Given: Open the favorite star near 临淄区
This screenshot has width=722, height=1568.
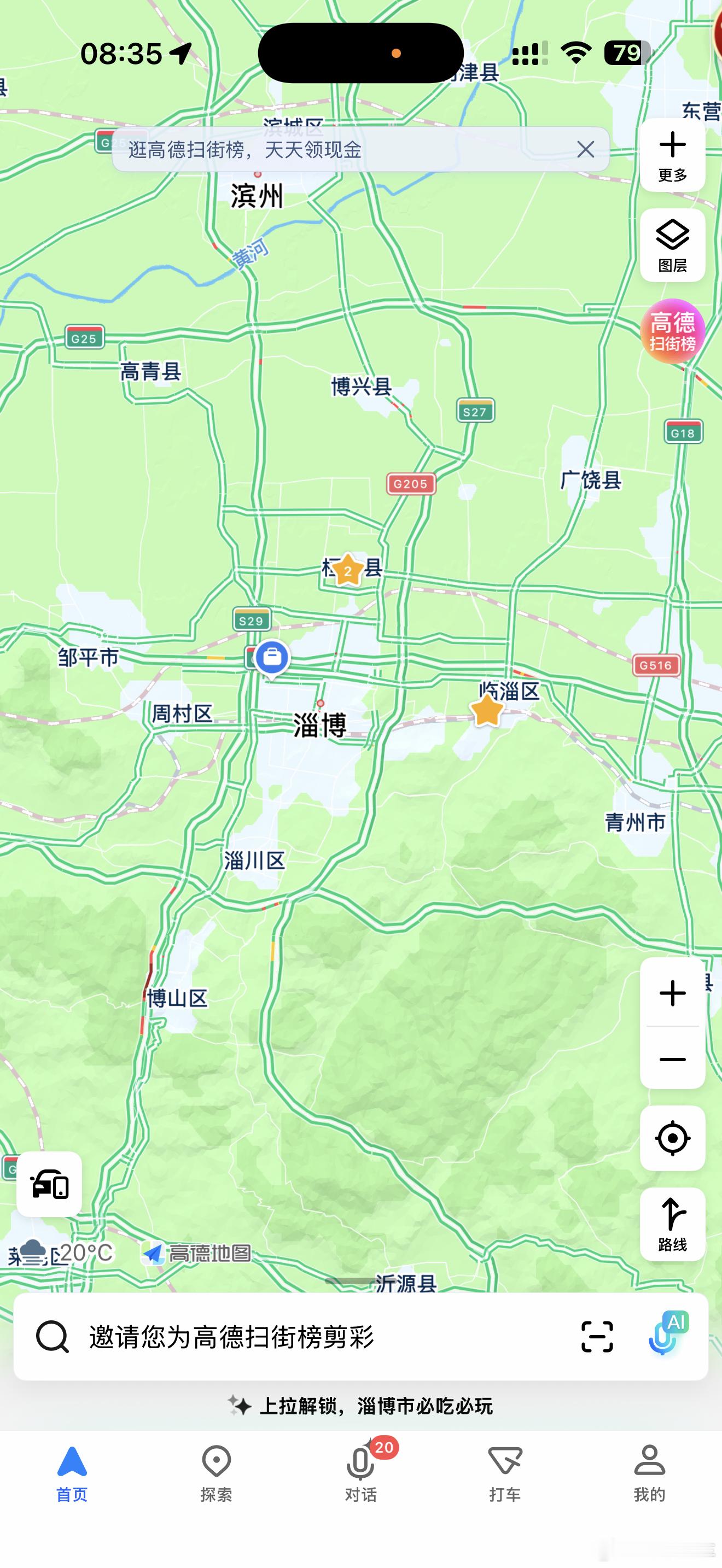Looking at the screenshot, I should pos(486,710).
